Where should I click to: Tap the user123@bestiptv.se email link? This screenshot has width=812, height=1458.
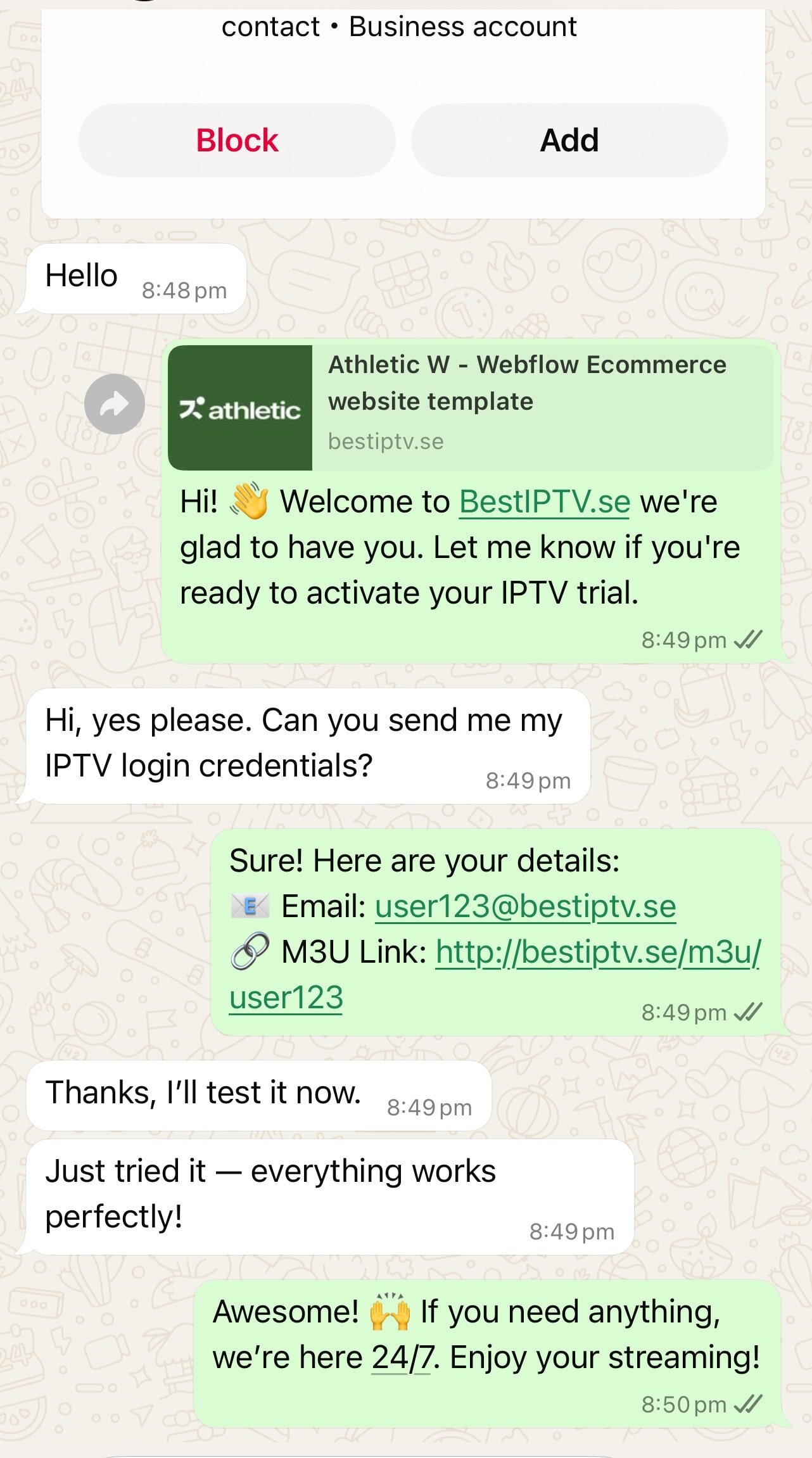point(526,906)
